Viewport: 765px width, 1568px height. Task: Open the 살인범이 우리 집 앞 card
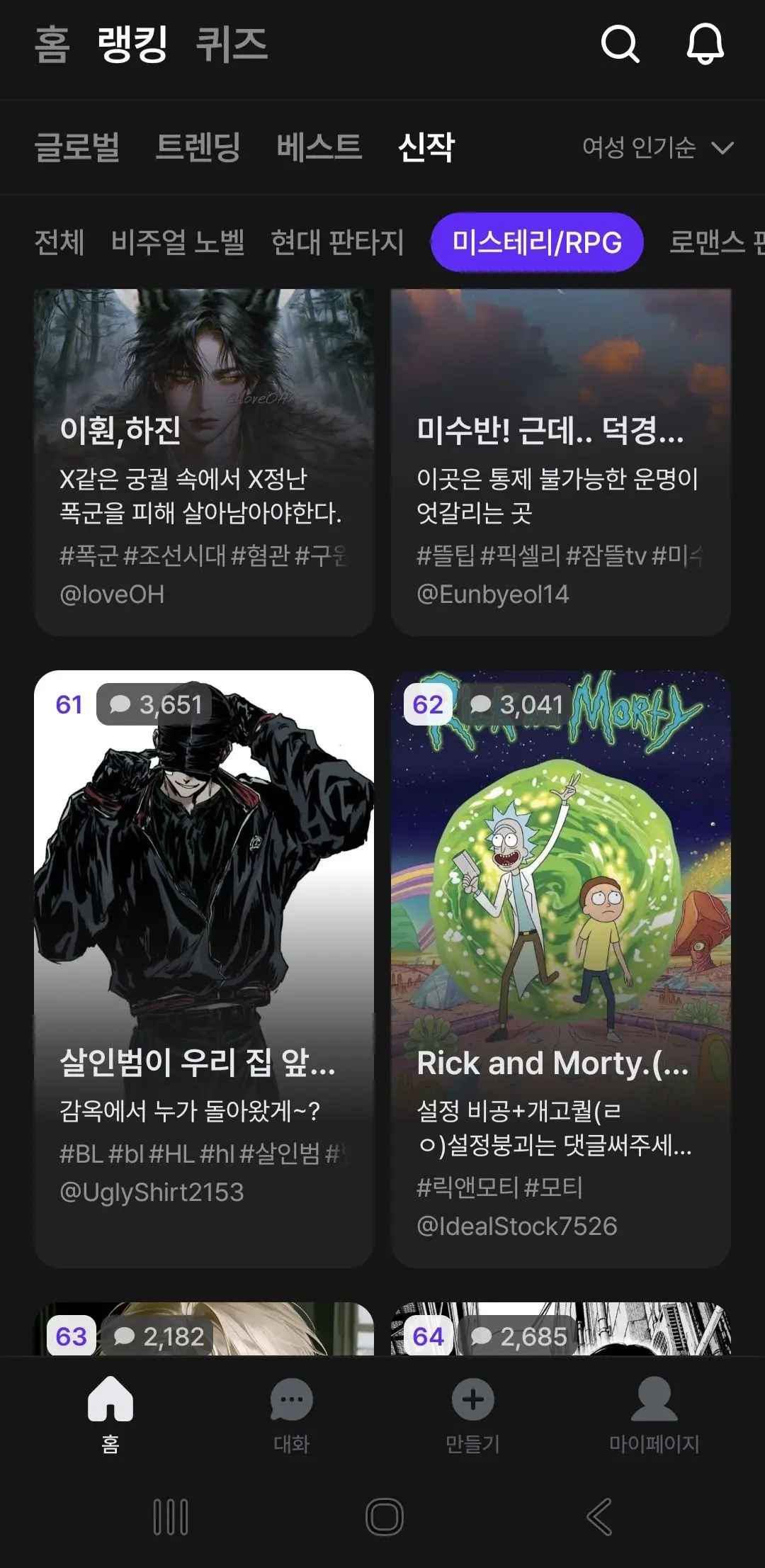click(x=204, y=969)
